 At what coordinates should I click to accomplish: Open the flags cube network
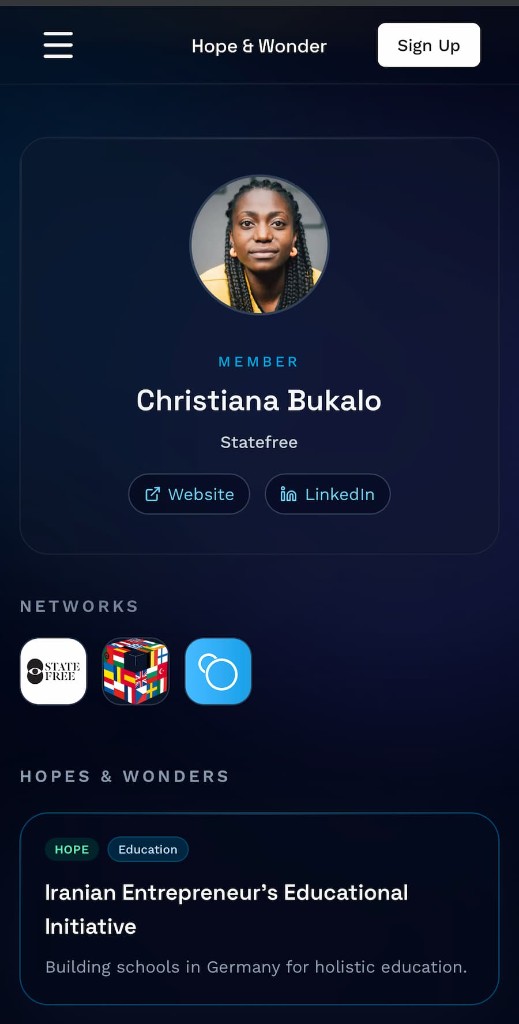136,671
